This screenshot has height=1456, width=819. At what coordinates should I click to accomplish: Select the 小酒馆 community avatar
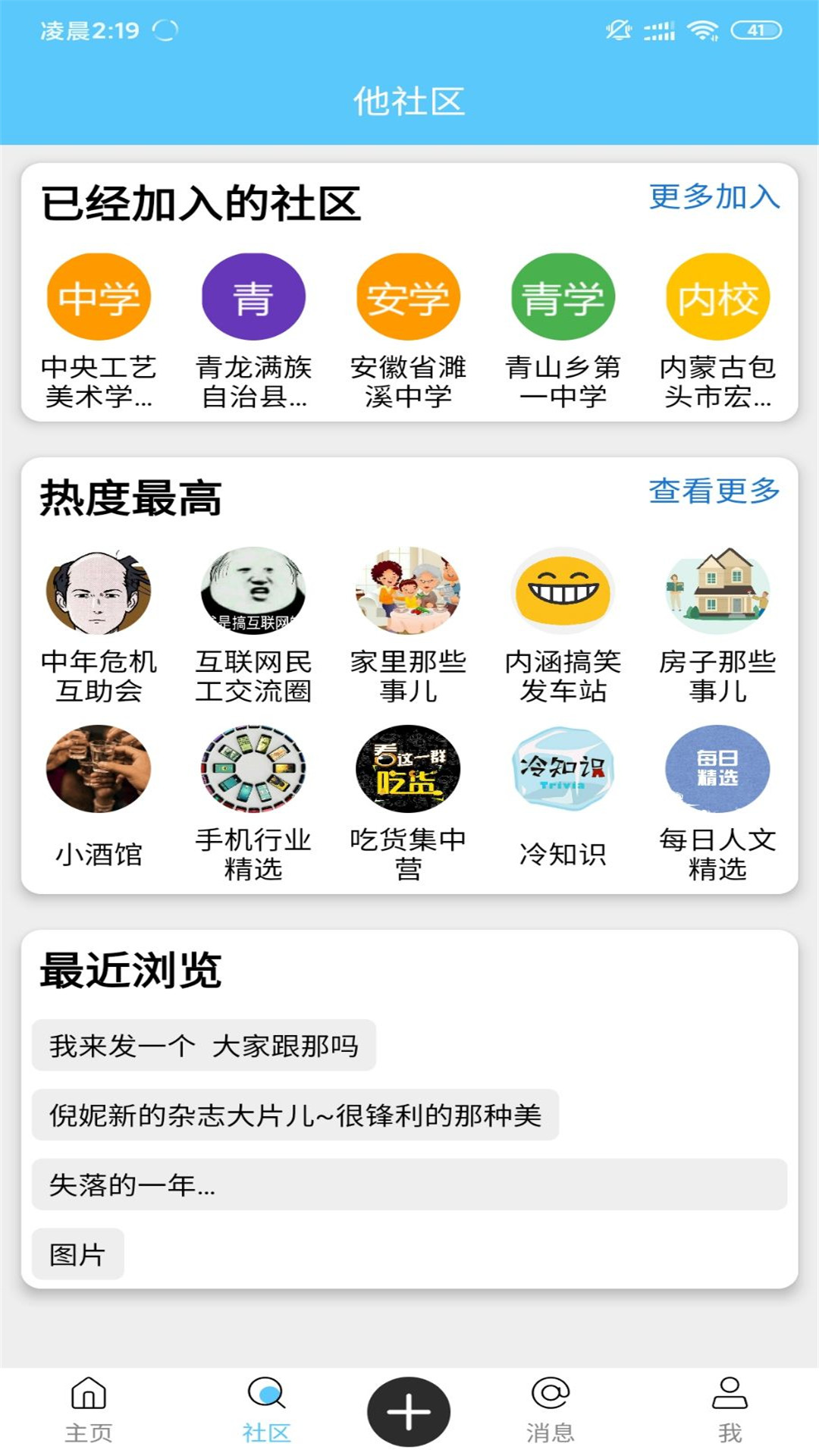tap(99, 768)
